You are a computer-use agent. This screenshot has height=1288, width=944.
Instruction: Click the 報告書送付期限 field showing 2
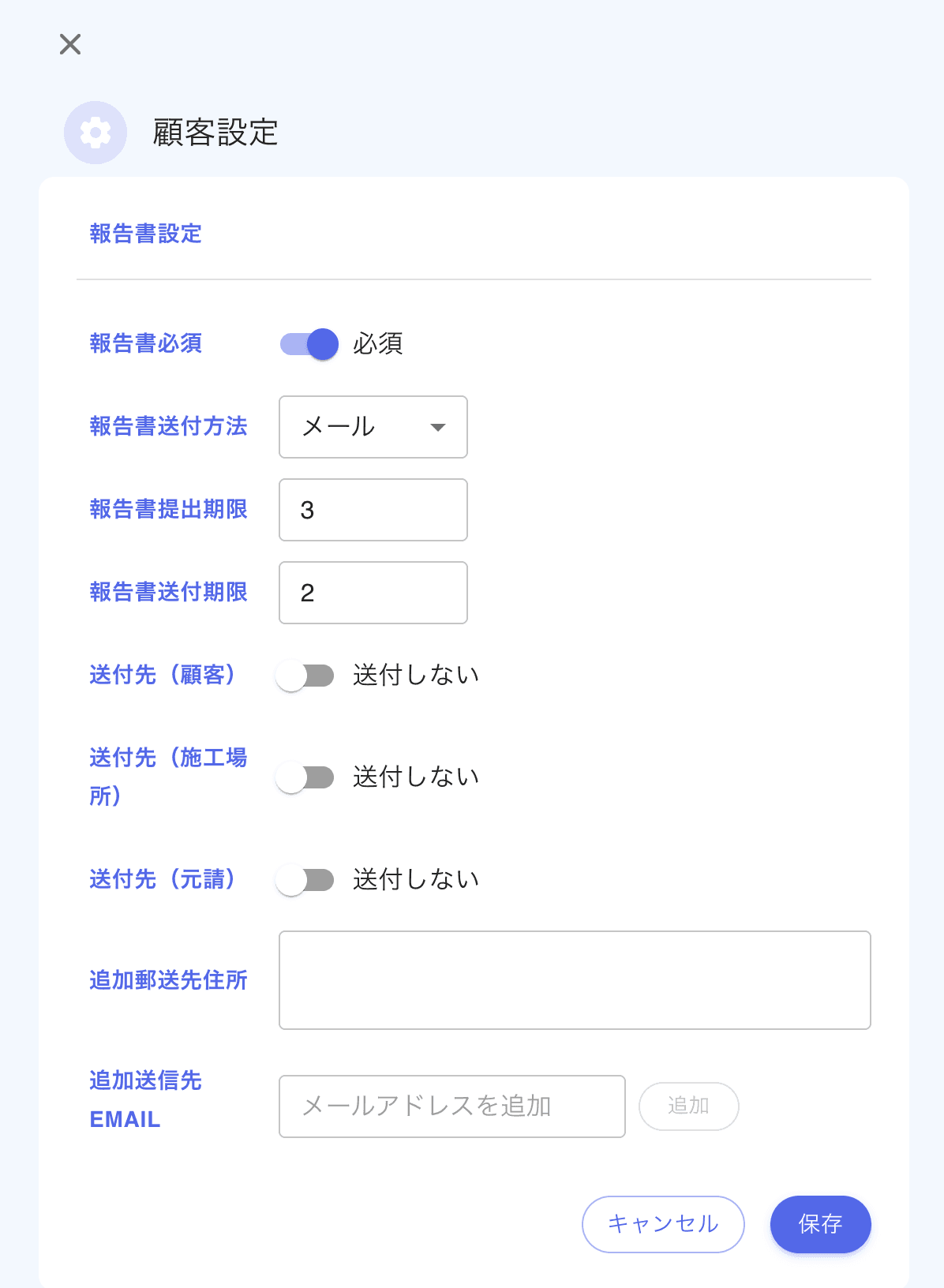tap(373, 593)
